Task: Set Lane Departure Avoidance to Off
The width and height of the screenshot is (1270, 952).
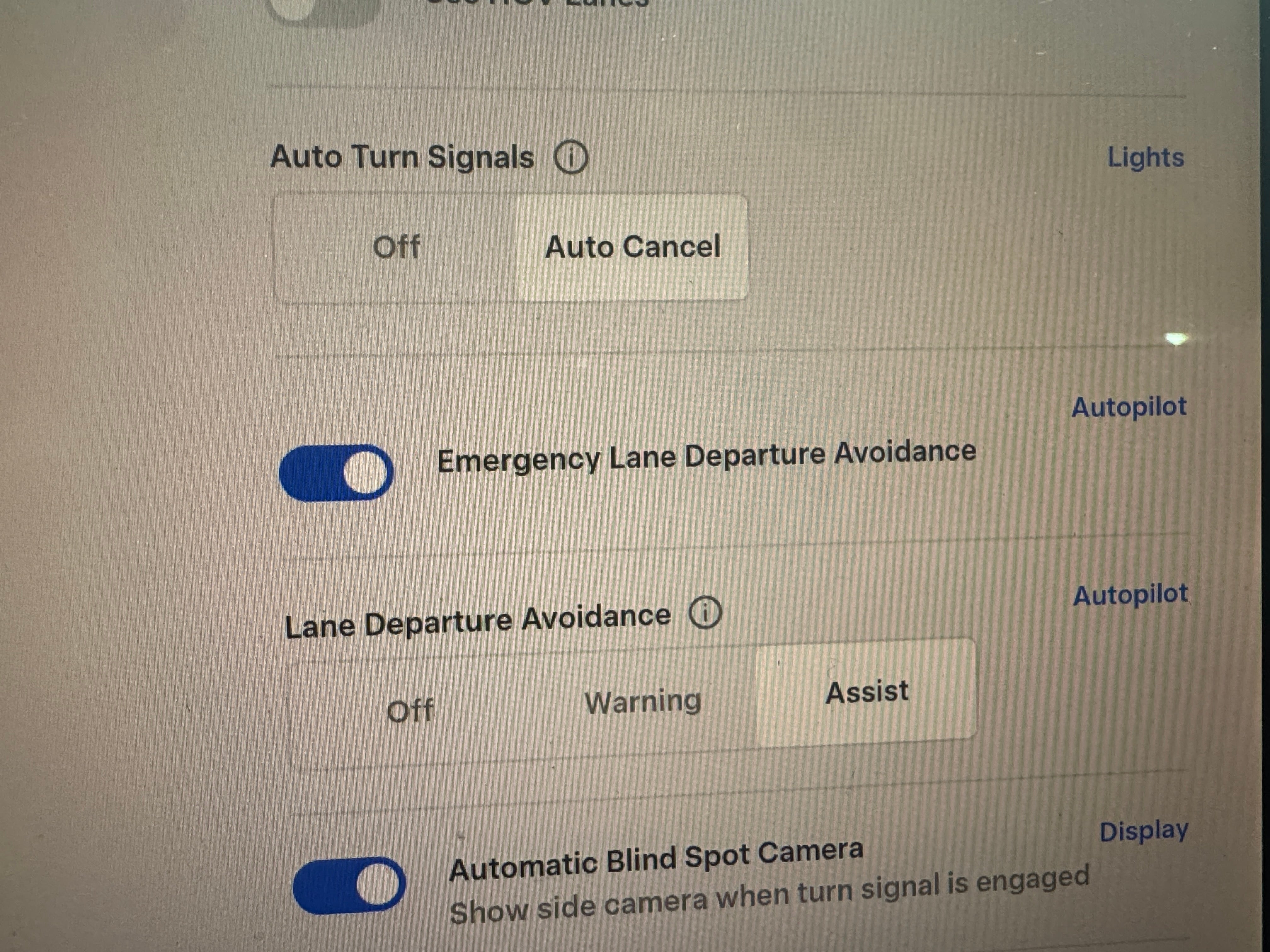Action: (x=410, y=711)
